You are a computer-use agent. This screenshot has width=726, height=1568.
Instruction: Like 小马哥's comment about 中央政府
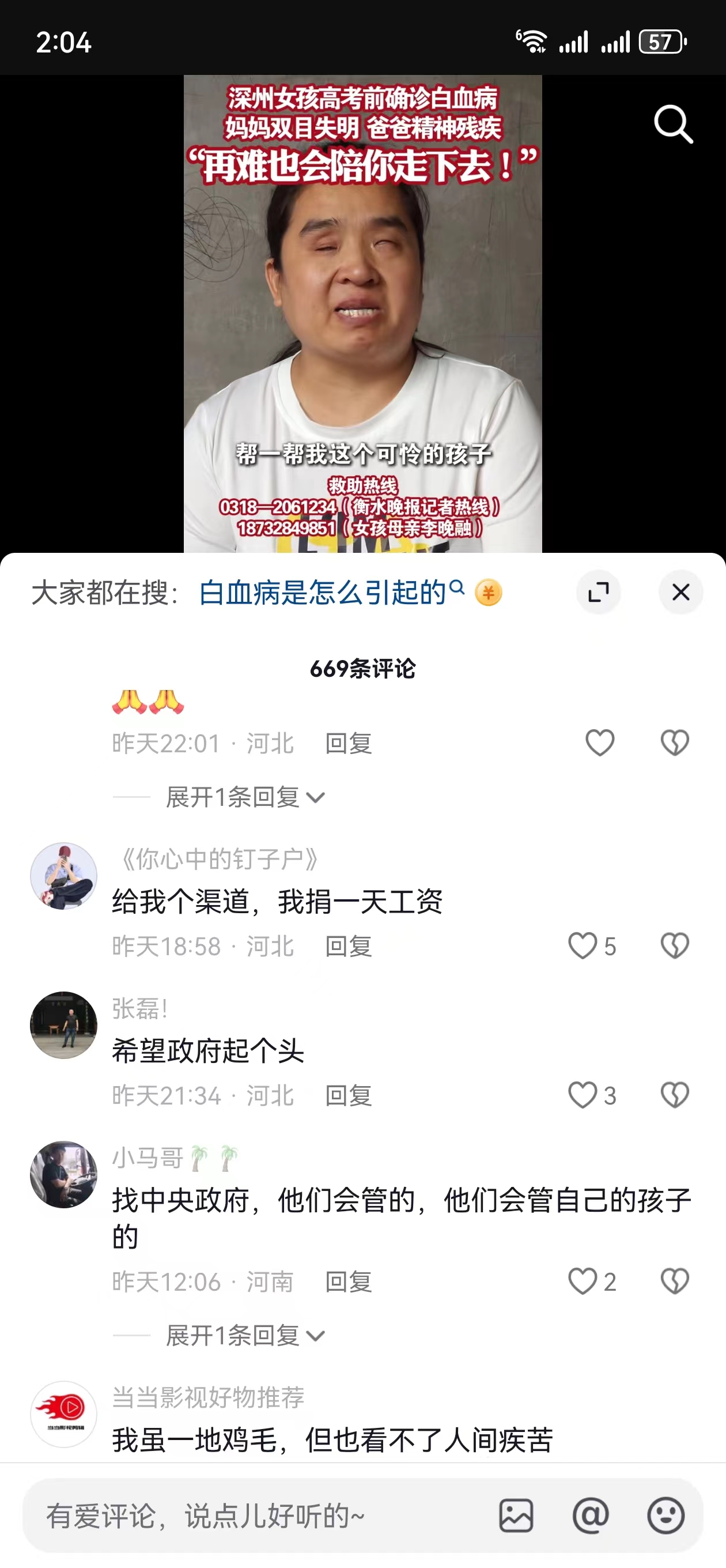(x=583, y=1281)
